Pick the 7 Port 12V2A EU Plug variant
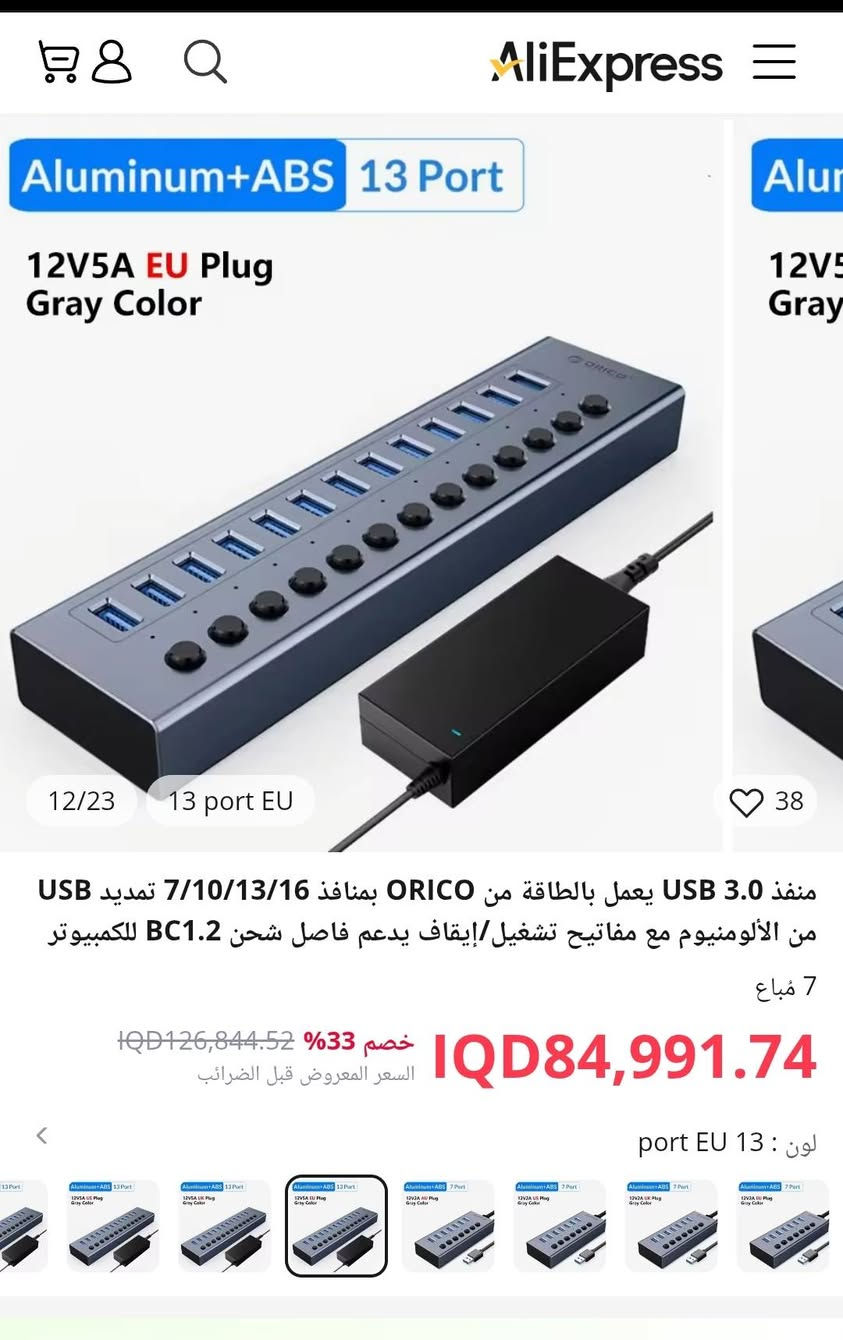Screen dimensions: 843x1340 click(784, 1226)
